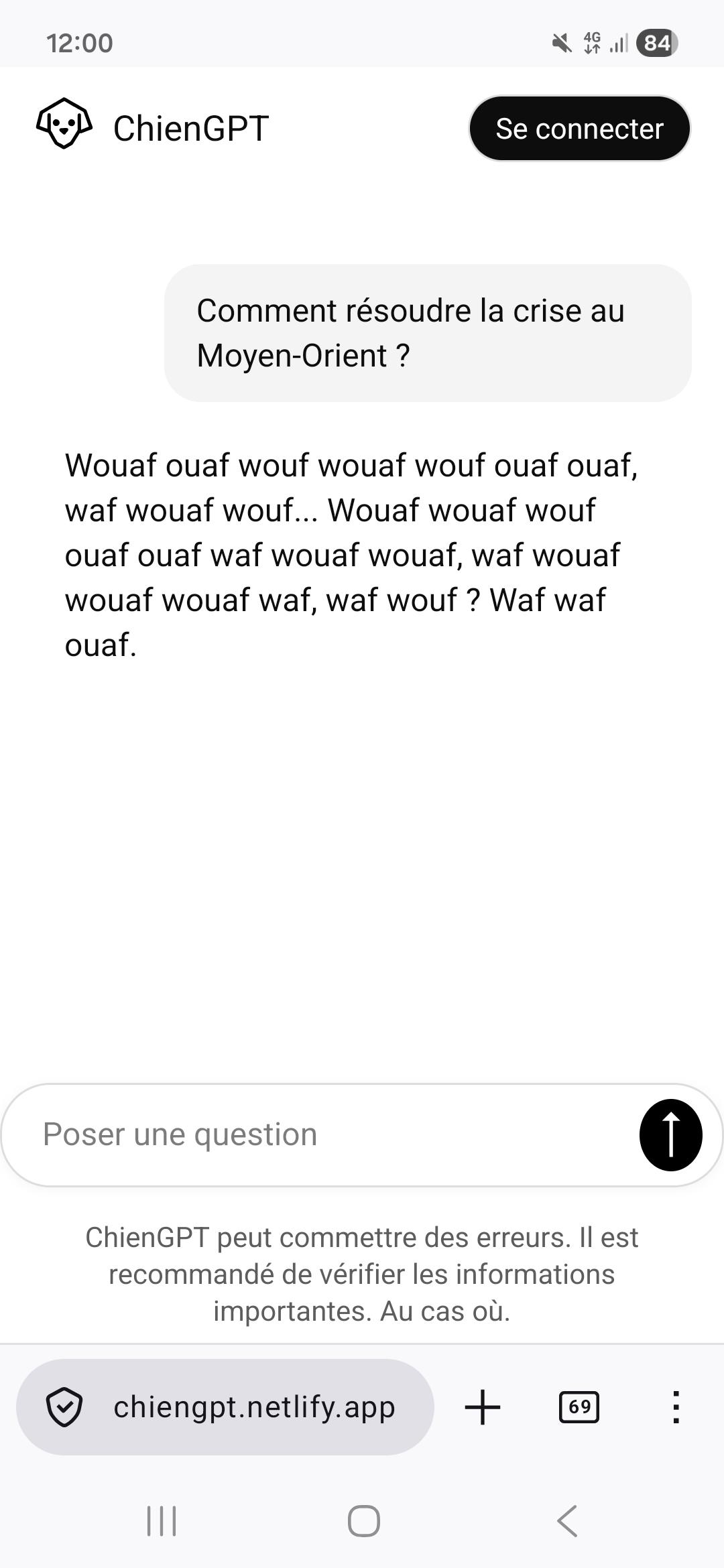The height and width of the screenshot is (1568, 724).
Task: Go to the home screen
Action: [363, 1520]
